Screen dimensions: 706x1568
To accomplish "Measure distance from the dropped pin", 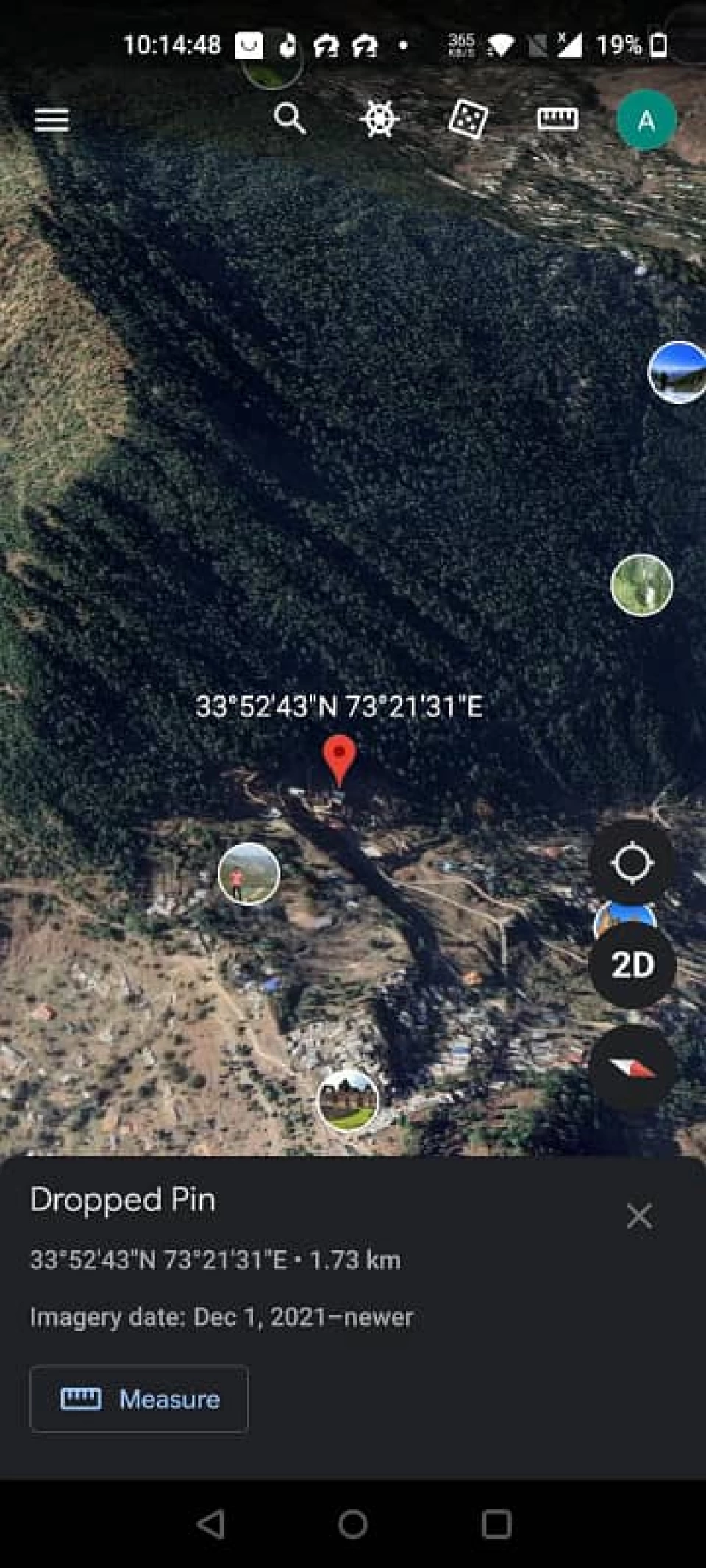I will click(140, 1399).
